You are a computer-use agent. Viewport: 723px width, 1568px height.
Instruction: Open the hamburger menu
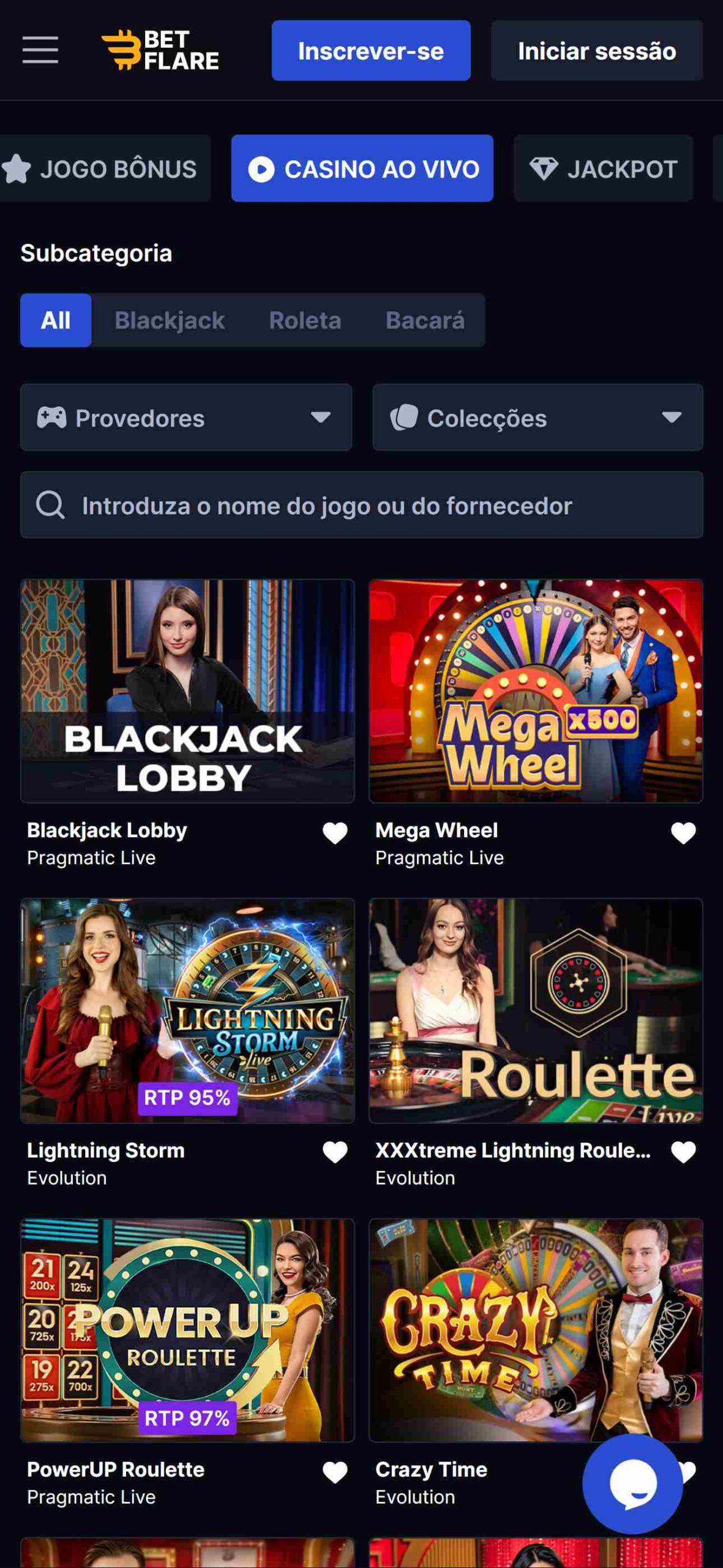(x=40, y=50)
